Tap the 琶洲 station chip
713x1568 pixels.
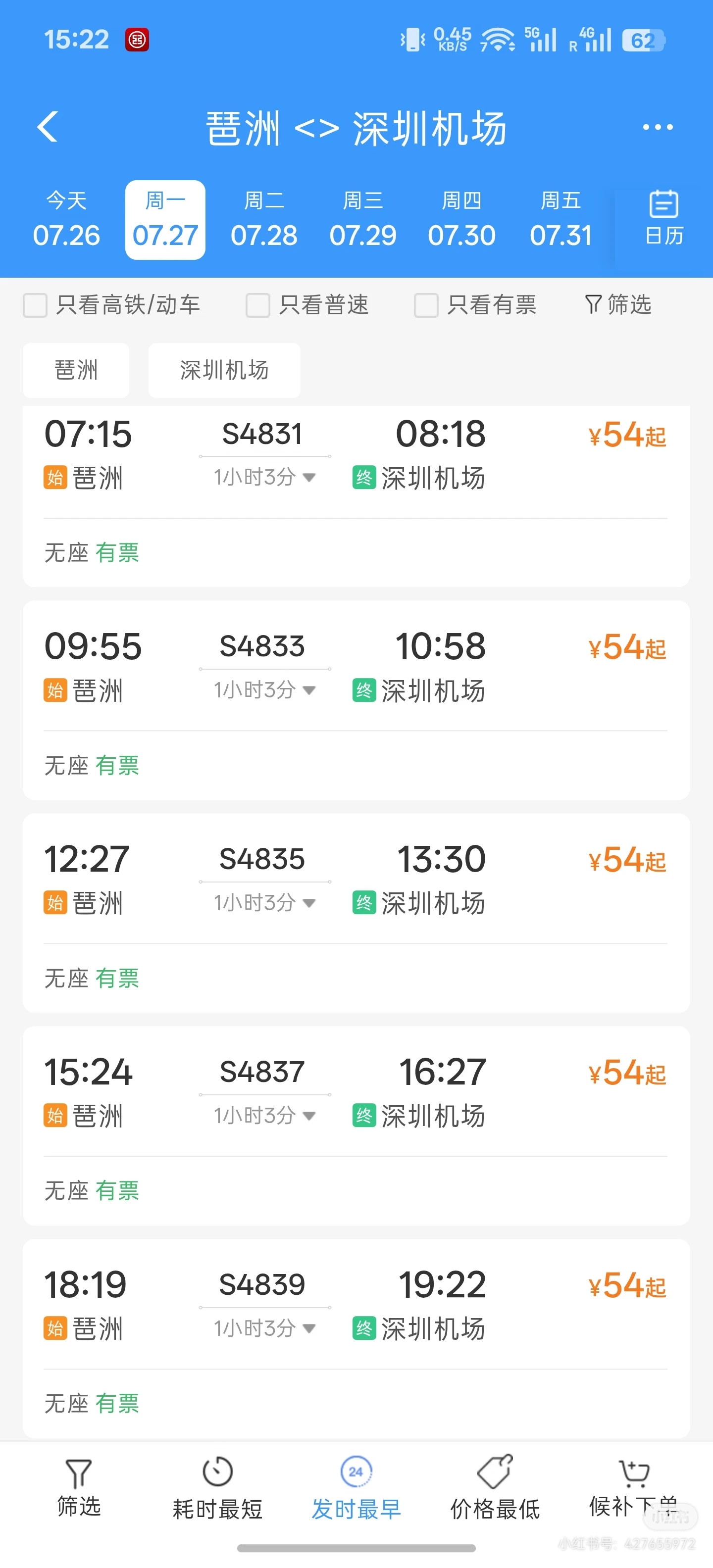76,370
